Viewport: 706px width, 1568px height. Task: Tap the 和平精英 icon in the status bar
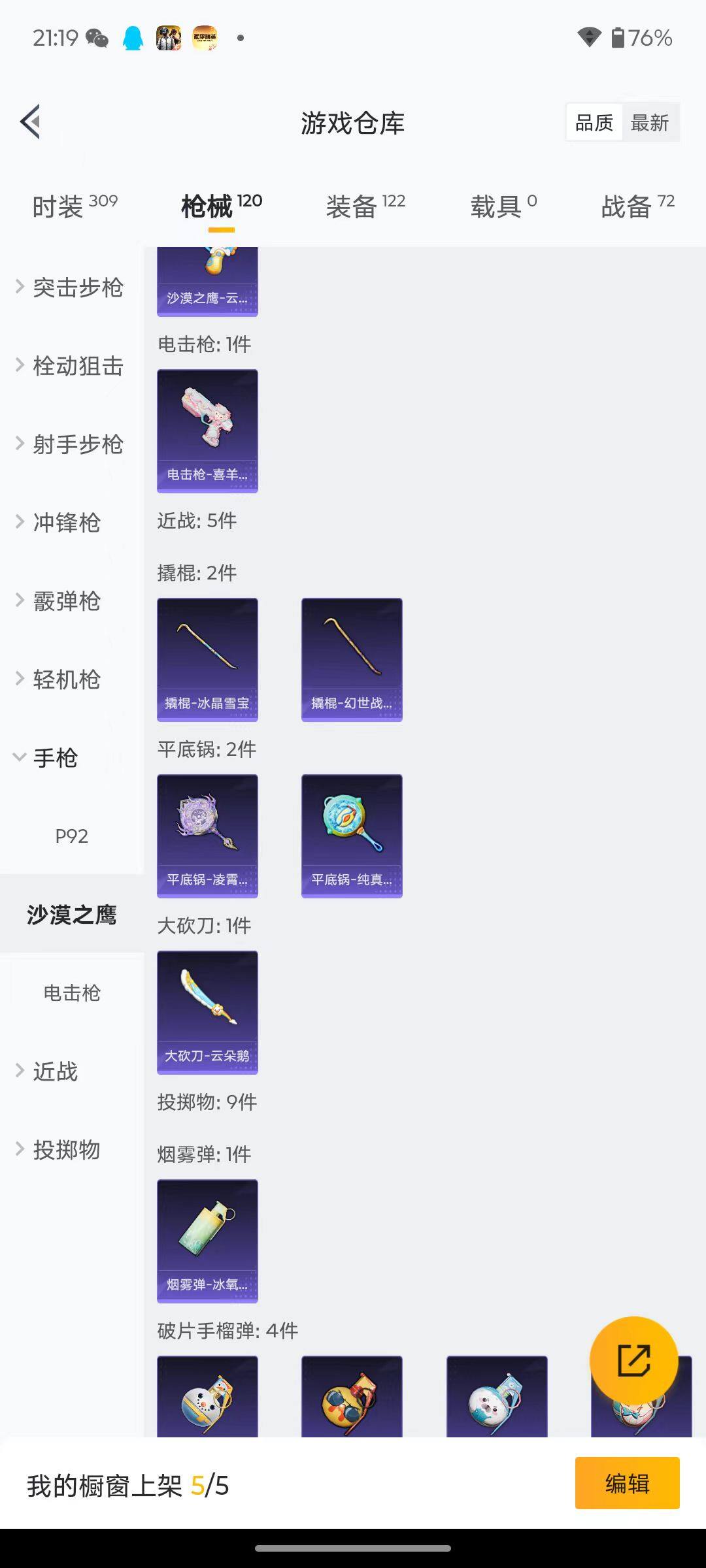pyautogui.click(x=205, y=38)
